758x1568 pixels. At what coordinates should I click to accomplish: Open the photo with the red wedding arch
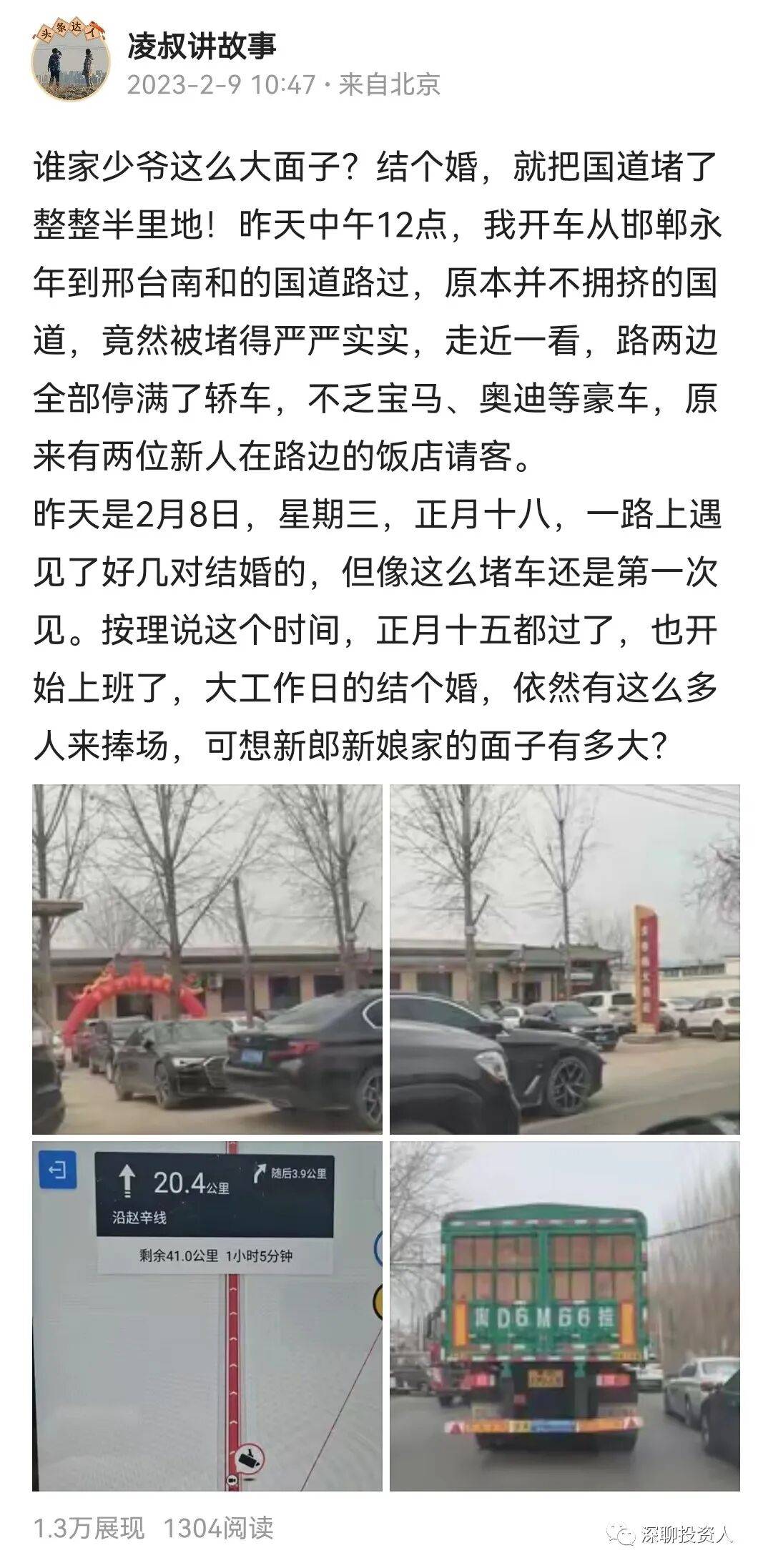tap(207, 958)
